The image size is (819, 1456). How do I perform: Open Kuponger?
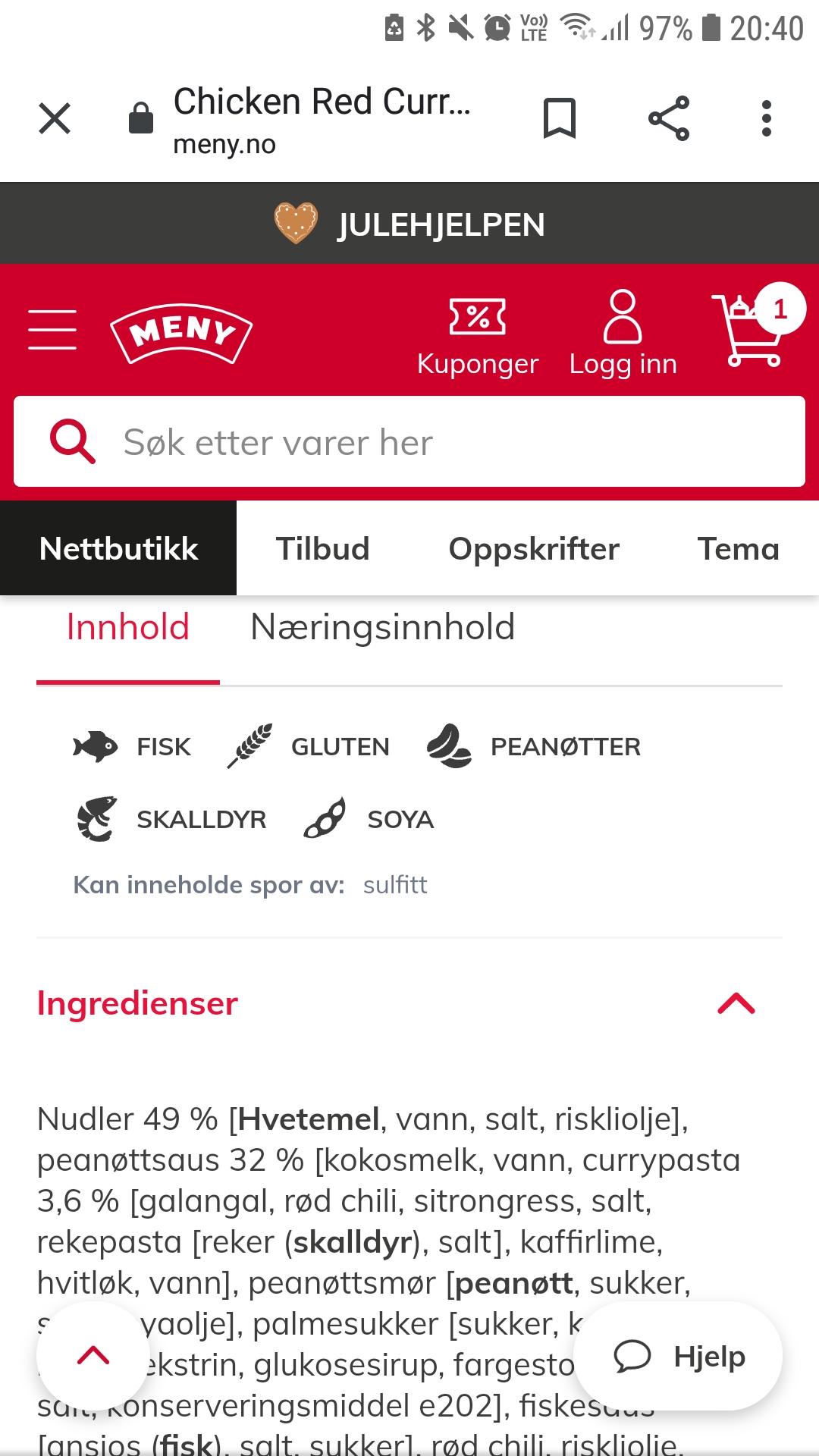(x=478, y=334)
